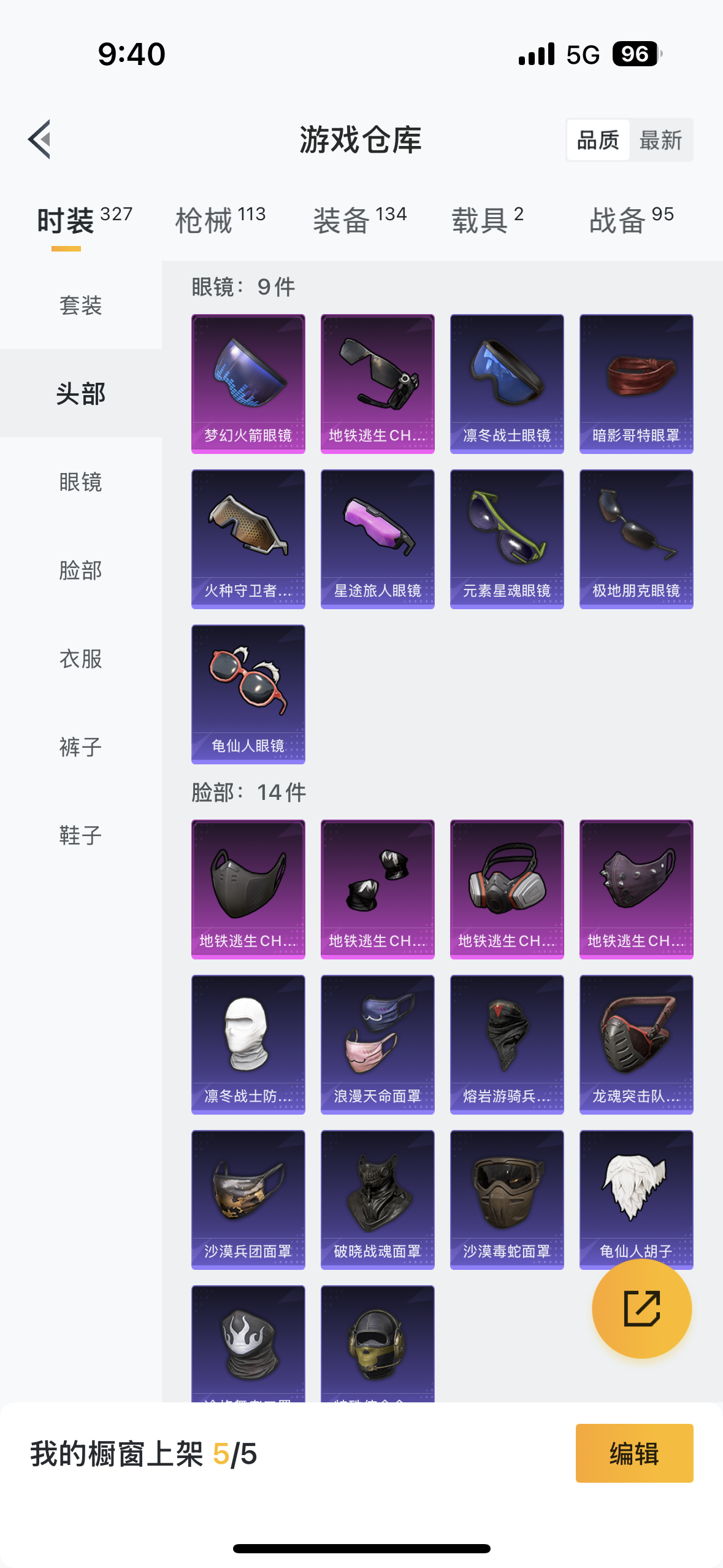
Task: Open the 破晓战魂面罩 item
Action: pyautogui.click(x=378, y=1200)
